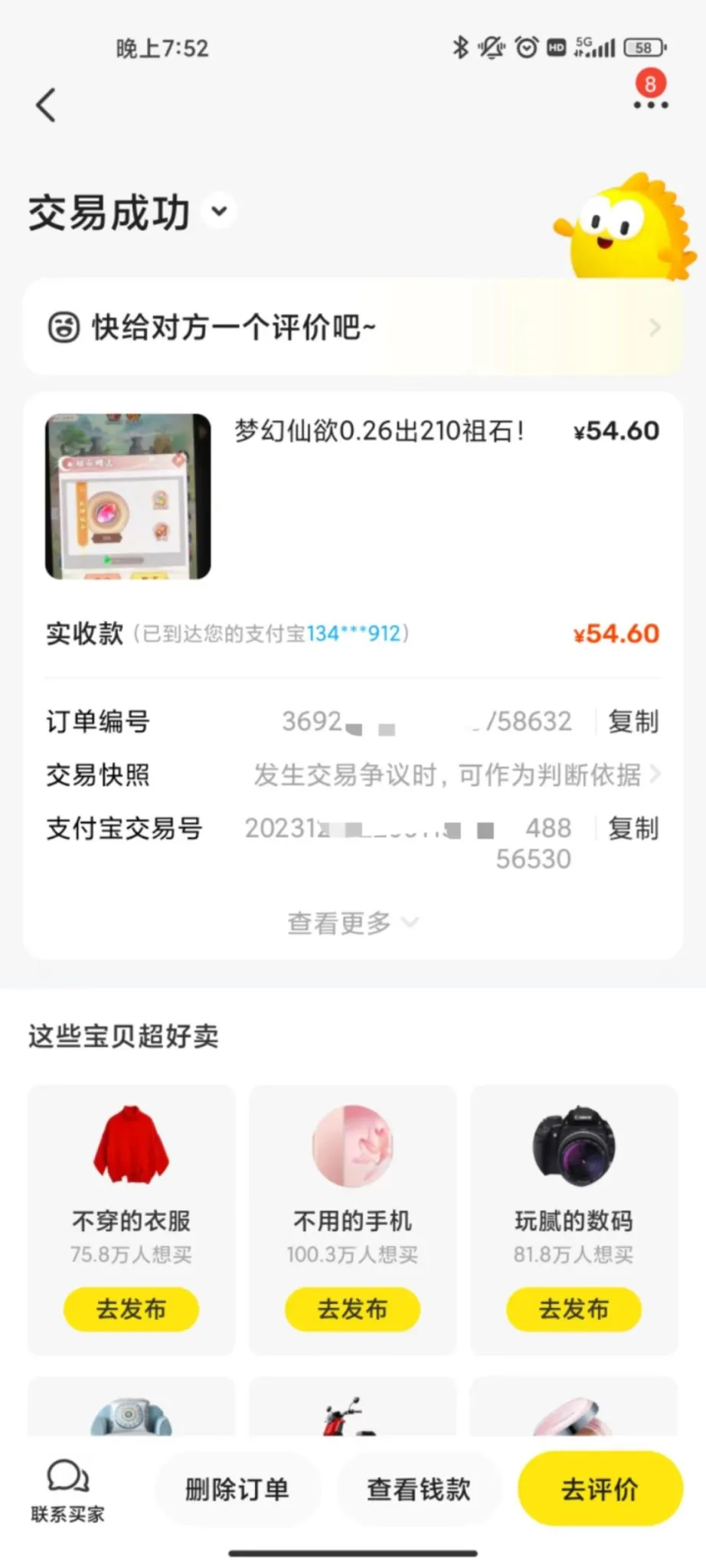Click 去评价 to leave a review

600,1488
